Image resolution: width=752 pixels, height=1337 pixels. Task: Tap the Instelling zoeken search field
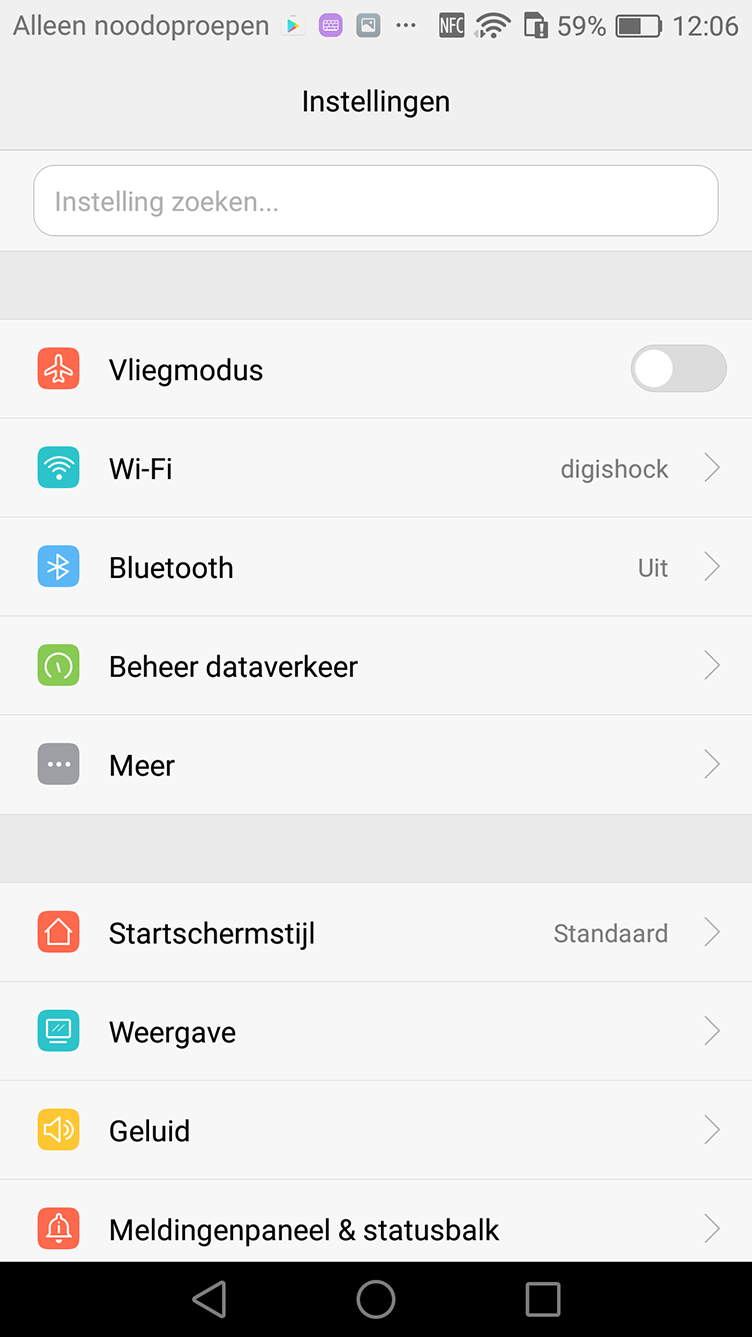point(376,201)
